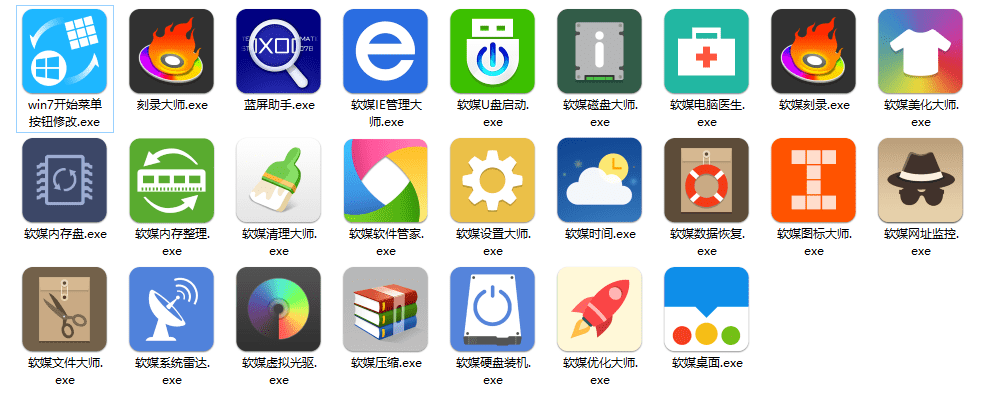Open 软媒电脑医生.exe
This screenshot has width=997, height=403.
coord(707,51)
